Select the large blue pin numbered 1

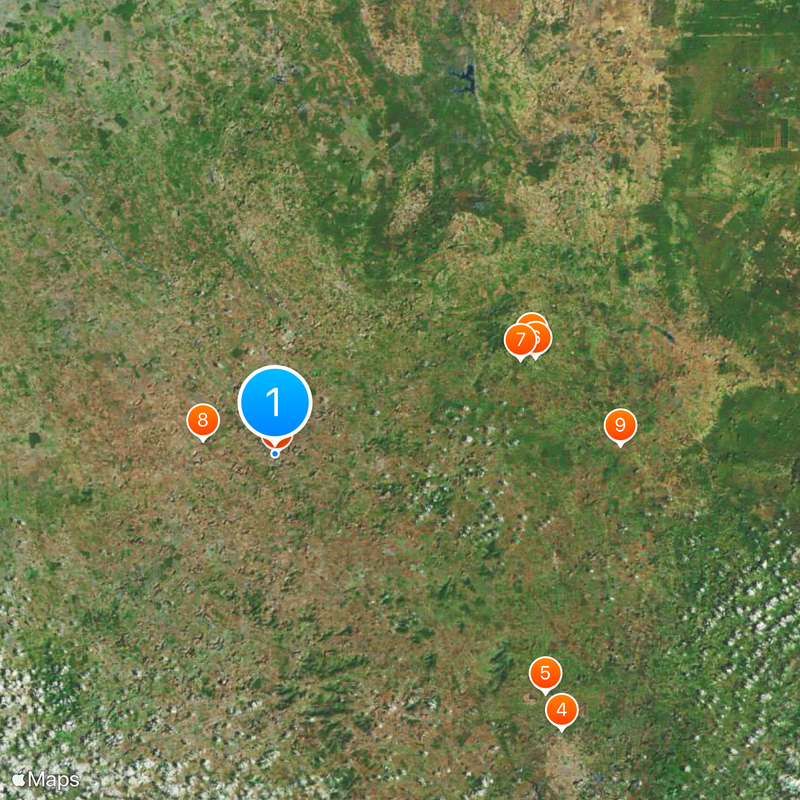(x=275, y=403)
